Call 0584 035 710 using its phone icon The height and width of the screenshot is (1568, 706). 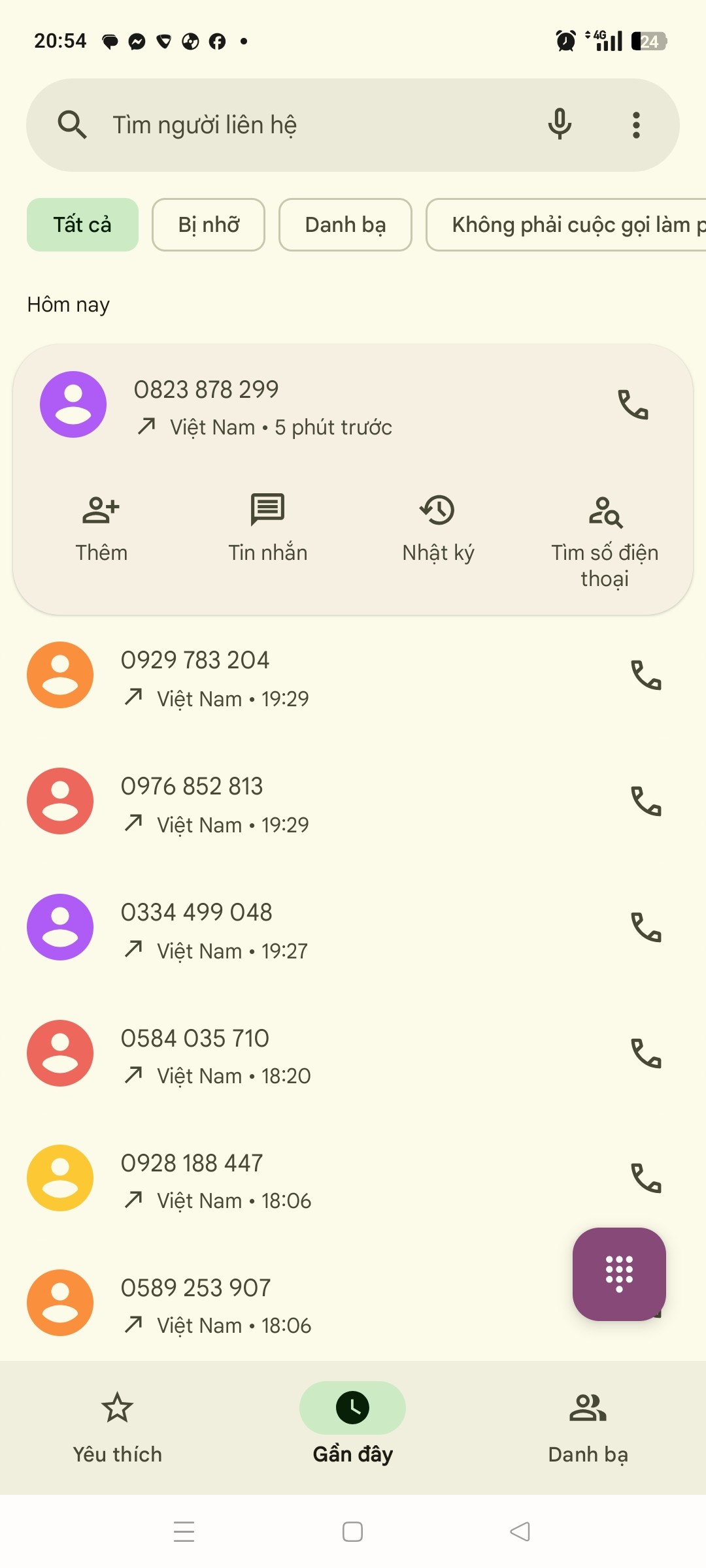pyautogui.click(x=646, y=1053)
